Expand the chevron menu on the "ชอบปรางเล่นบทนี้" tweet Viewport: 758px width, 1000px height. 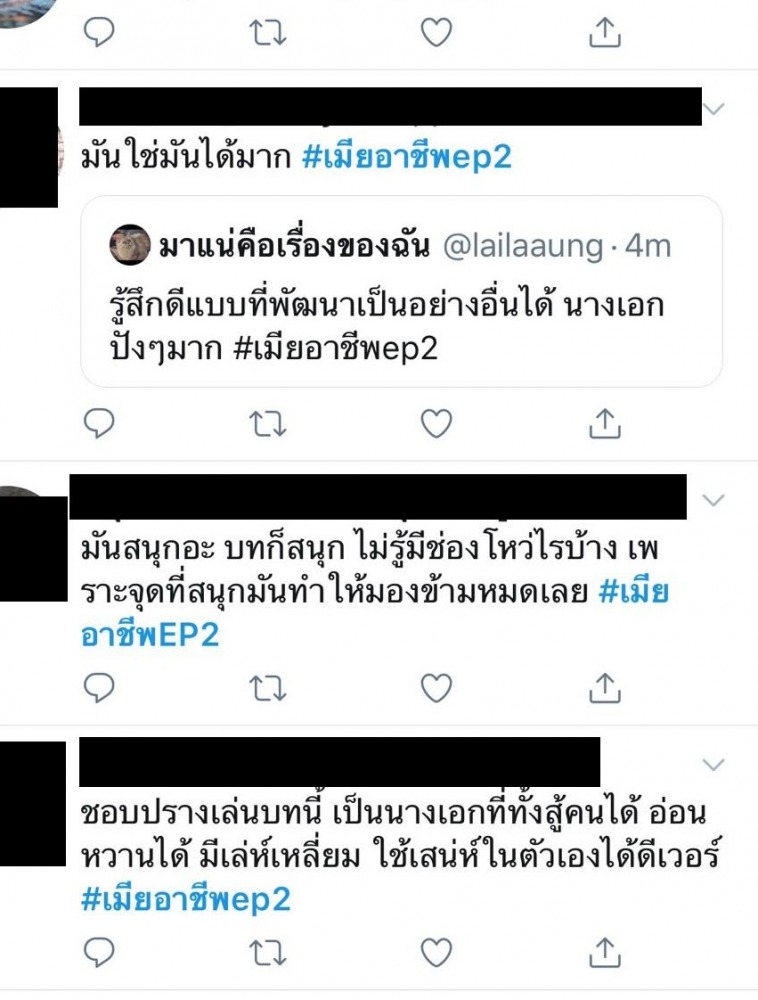click(714, 765)
